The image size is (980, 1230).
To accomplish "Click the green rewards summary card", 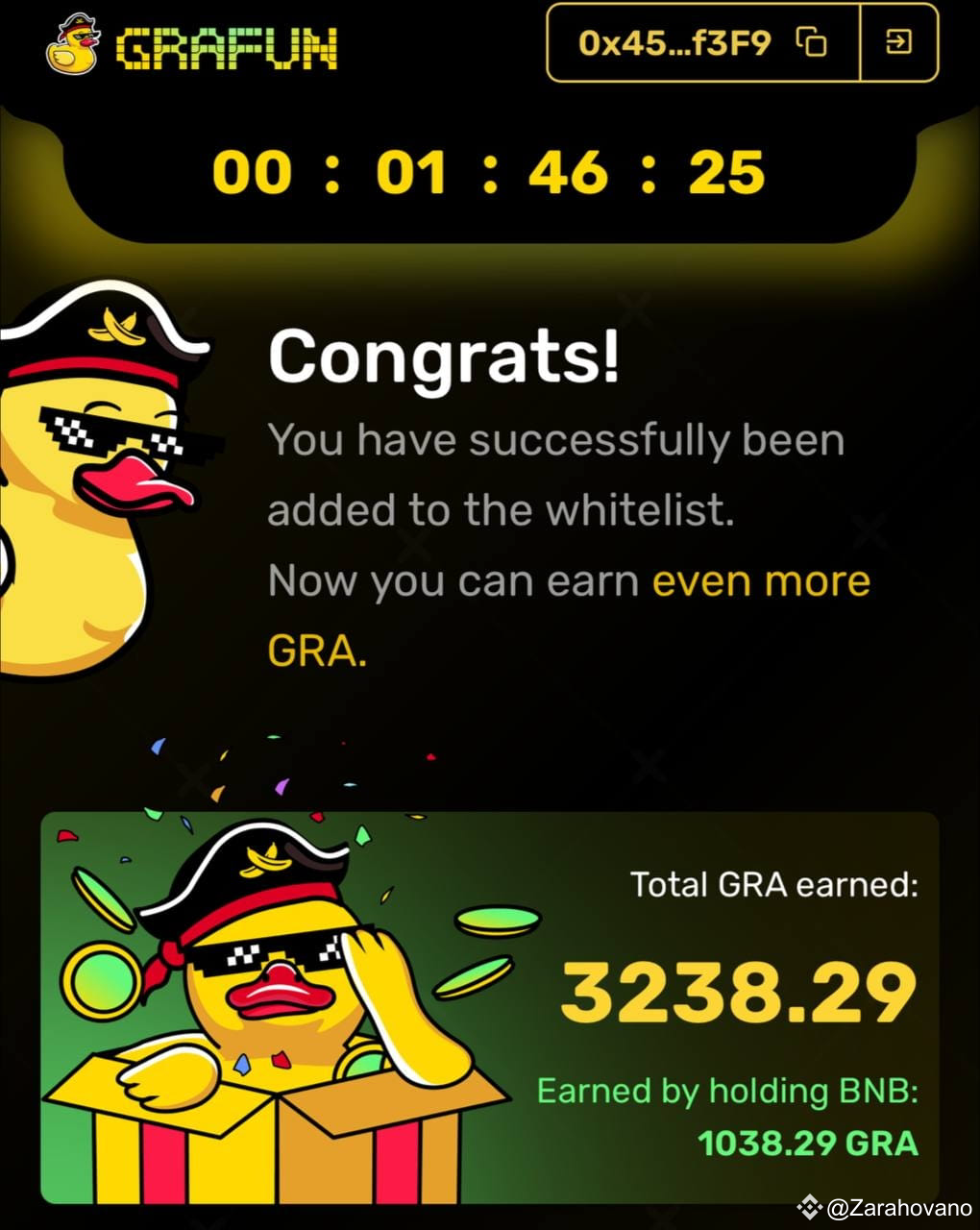I will (490, 1009).
